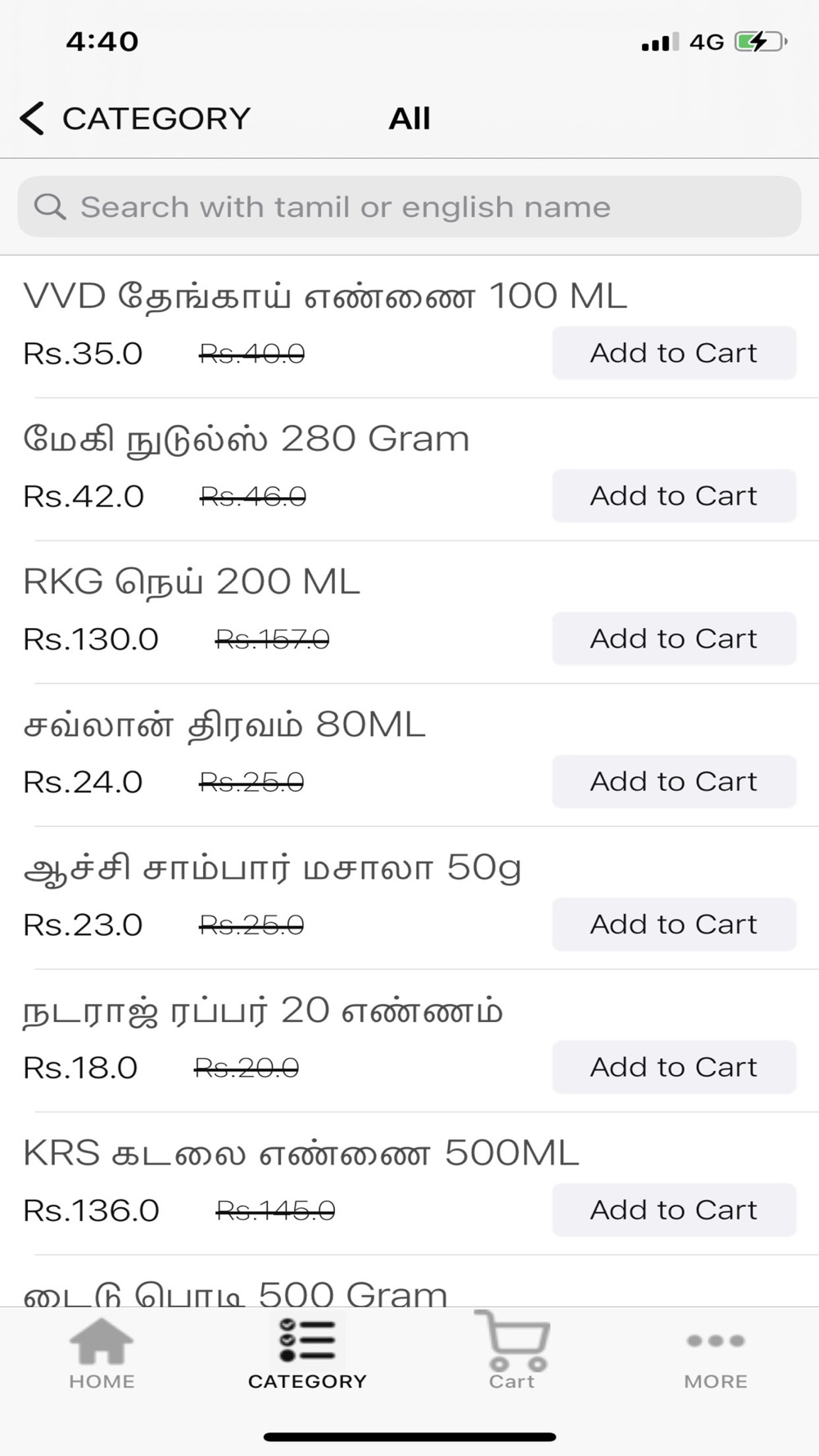This screenshot has width=819, height=1456.
Task: Open the MORE tab
Action: pos(716,1355)
